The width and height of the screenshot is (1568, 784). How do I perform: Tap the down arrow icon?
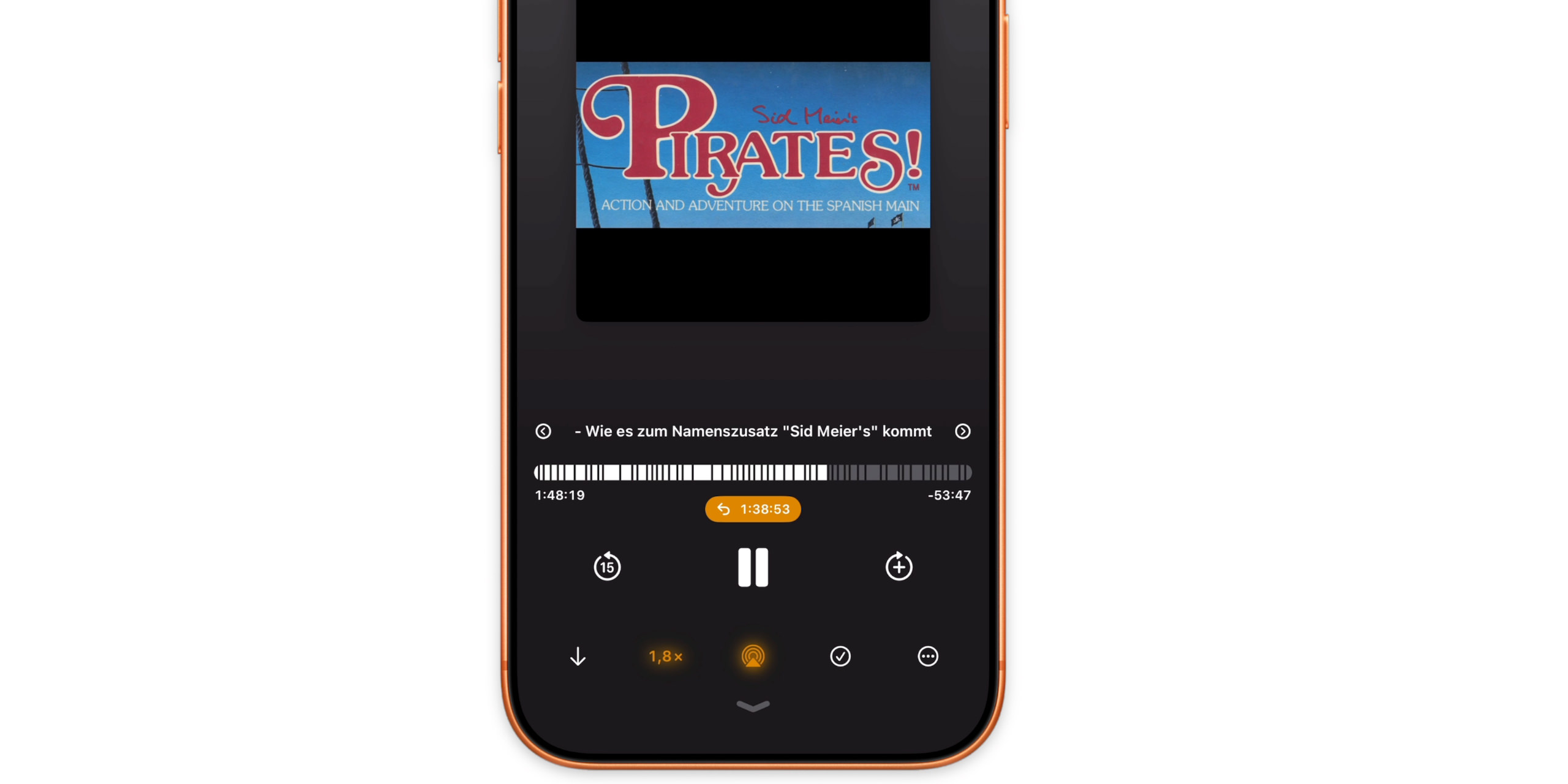[x=578, y=657]
